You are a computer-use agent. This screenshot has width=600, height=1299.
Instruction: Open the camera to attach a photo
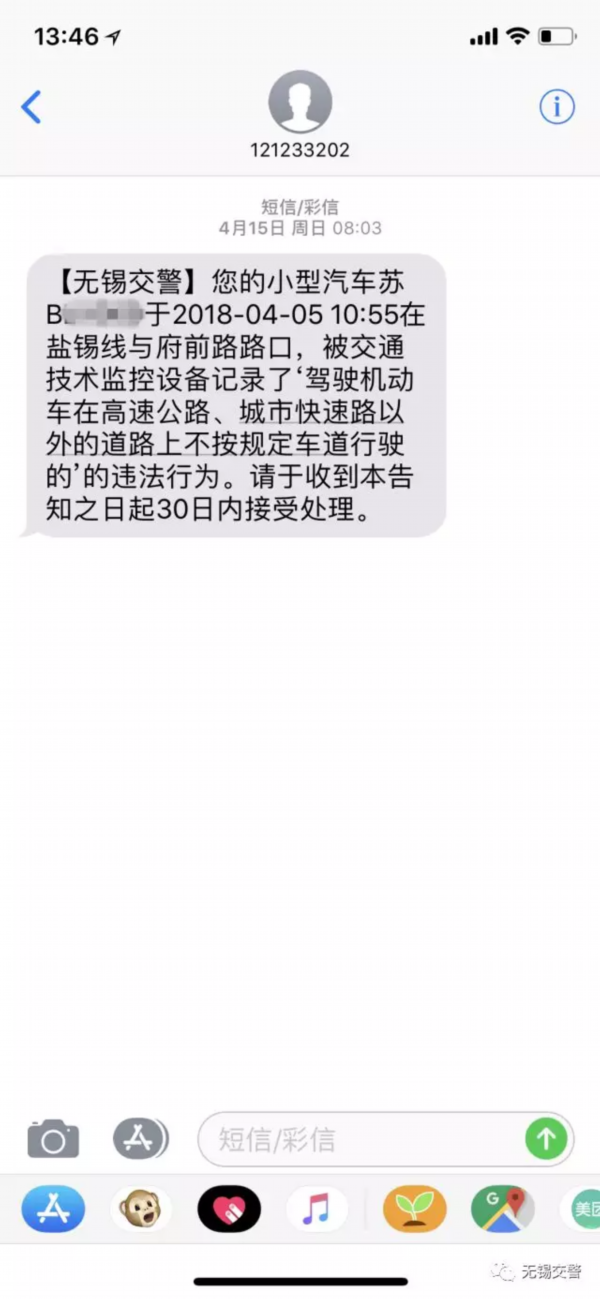(x=53, y=1139)
